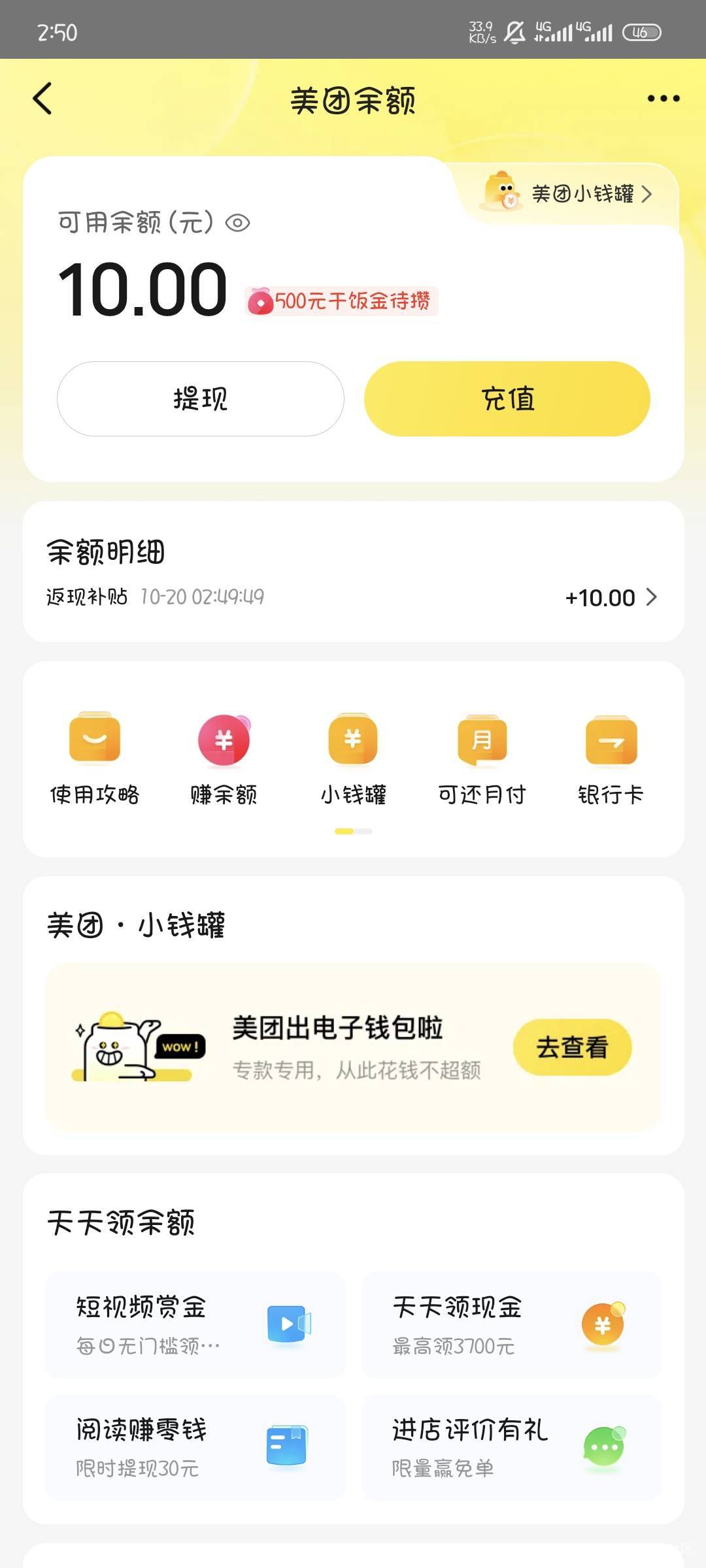The width and height of the screenshot is (706, 1568).
Task: Go back from 美团余额 page
Action: [x=42, y=99]
